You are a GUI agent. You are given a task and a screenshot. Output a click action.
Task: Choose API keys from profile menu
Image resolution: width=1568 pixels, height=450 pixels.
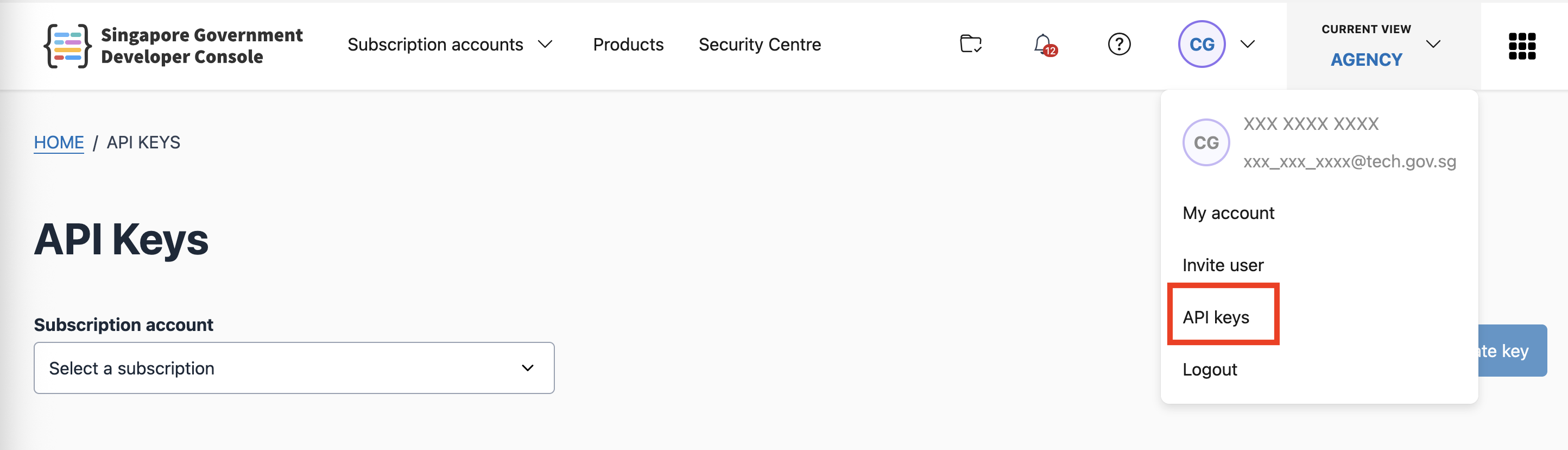[1216, 317]
